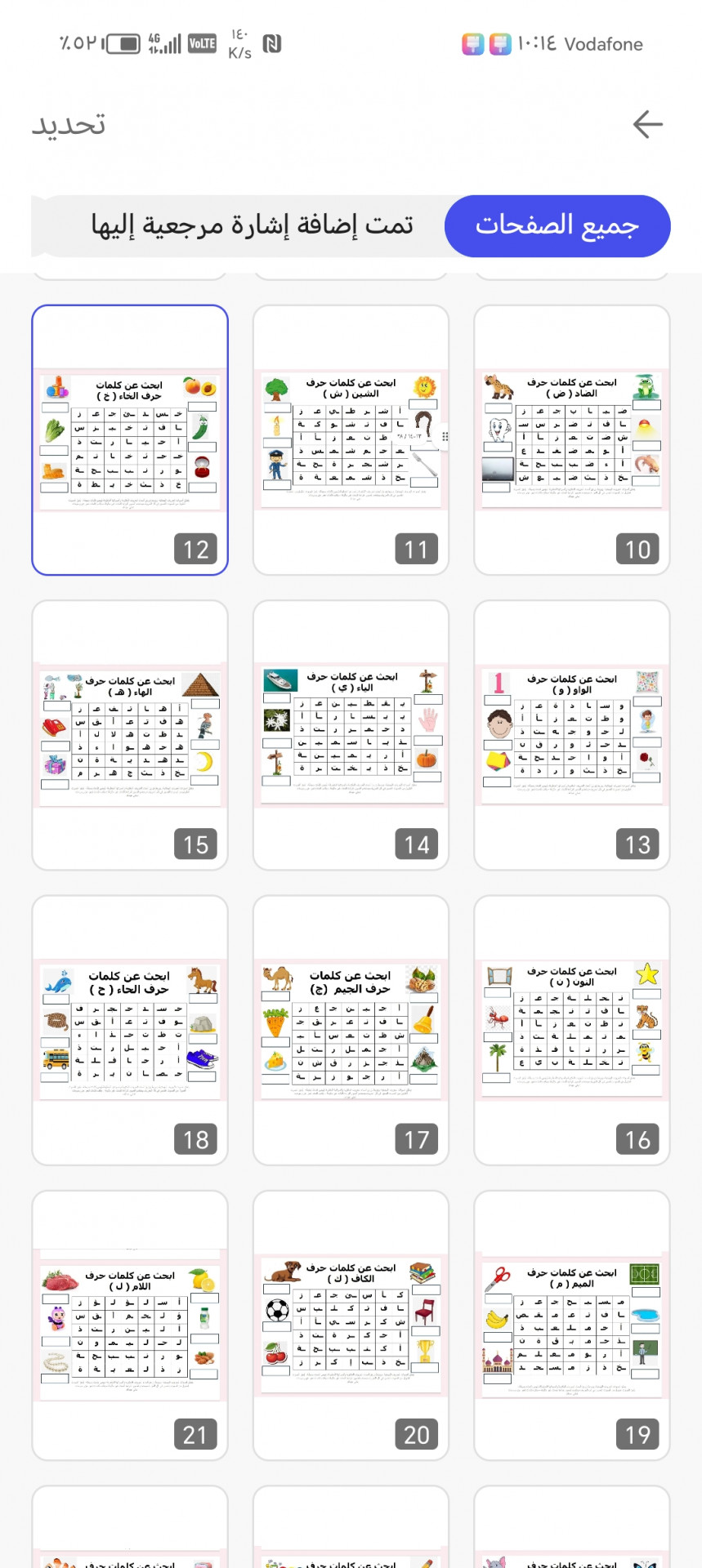Open page 11 thumbnail
The image size is (702, 1568).
tap(351, 440)
